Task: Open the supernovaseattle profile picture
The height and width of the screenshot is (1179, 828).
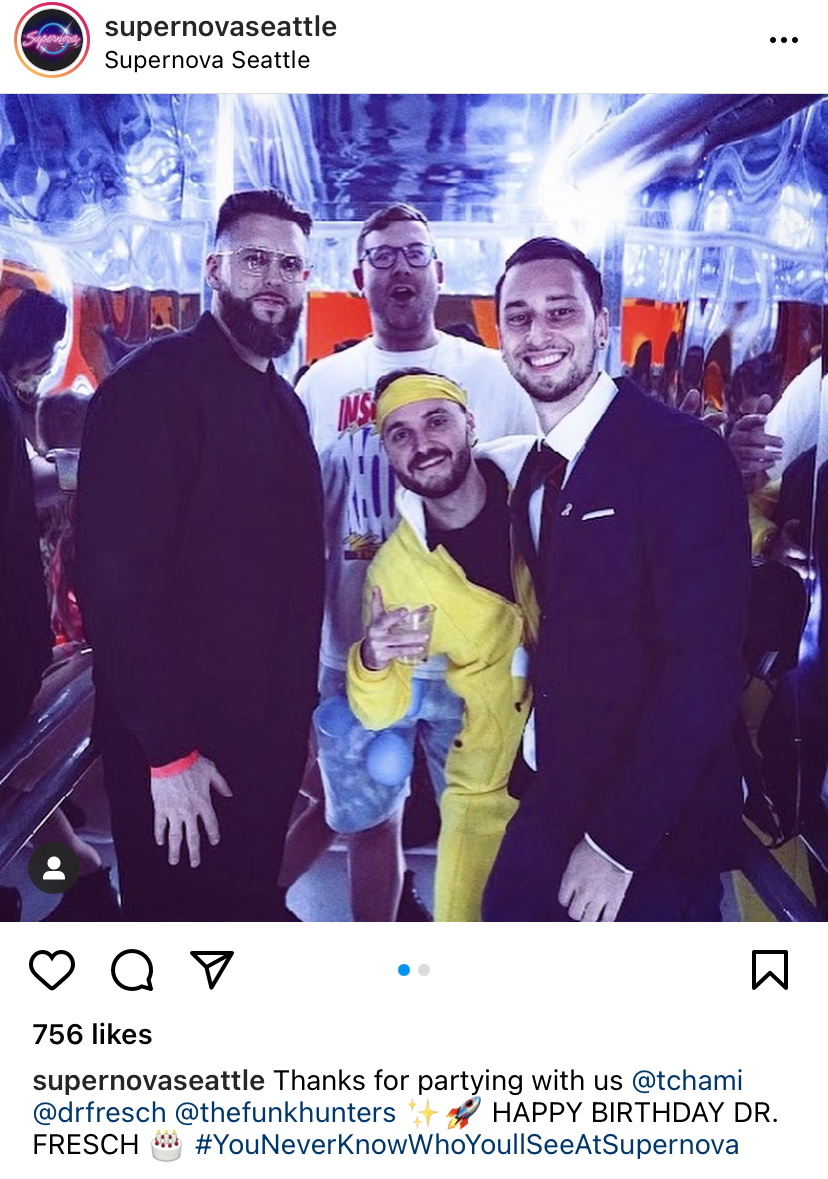Action: [x=53, y=41]
